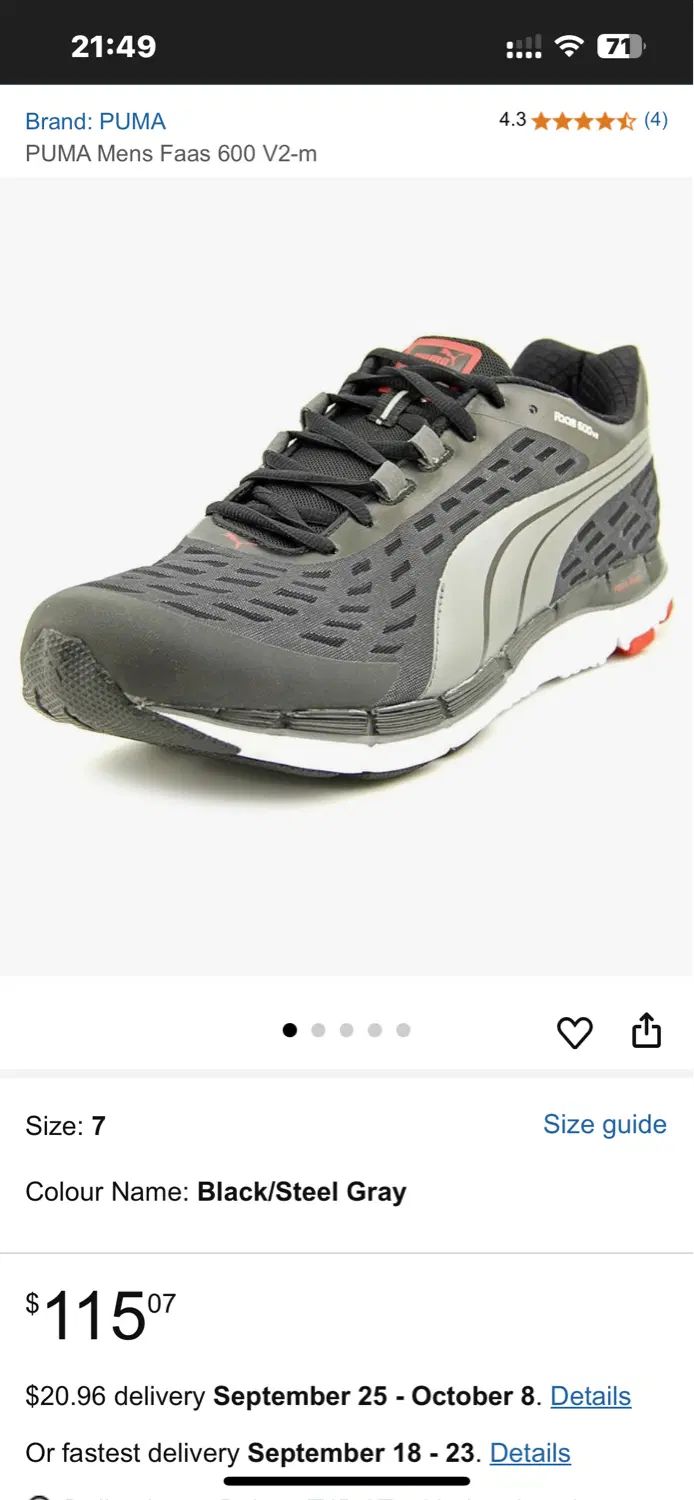Open the PUMA shoe product image
Screen dimensions: 694x1500
[x=347, y=560]
